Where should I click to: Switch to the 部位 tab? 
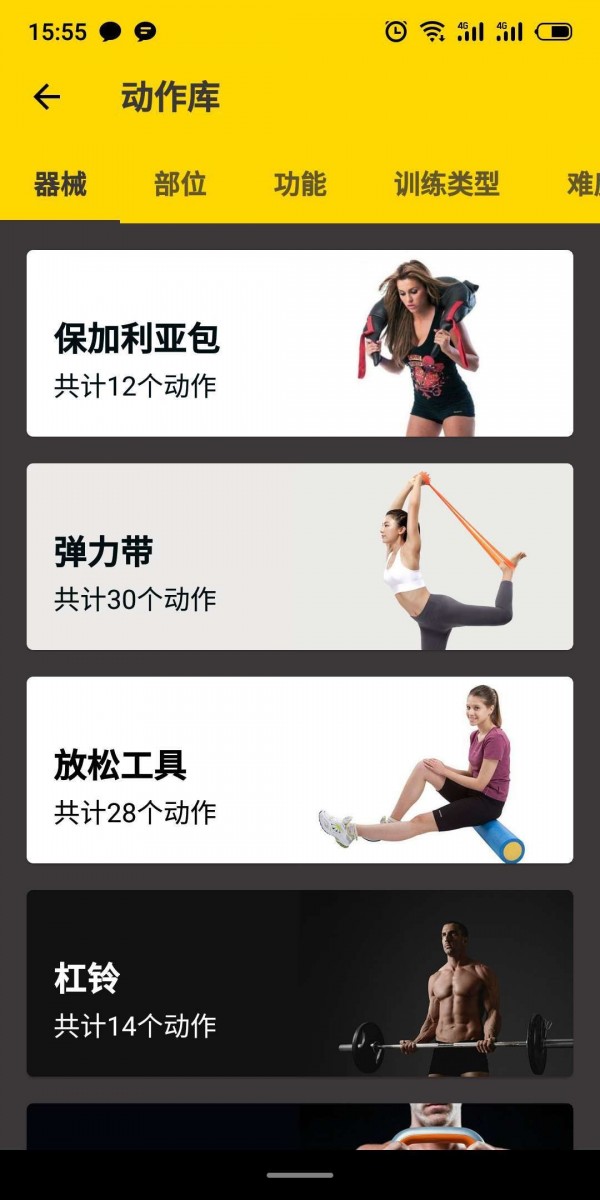coord(180,185)
